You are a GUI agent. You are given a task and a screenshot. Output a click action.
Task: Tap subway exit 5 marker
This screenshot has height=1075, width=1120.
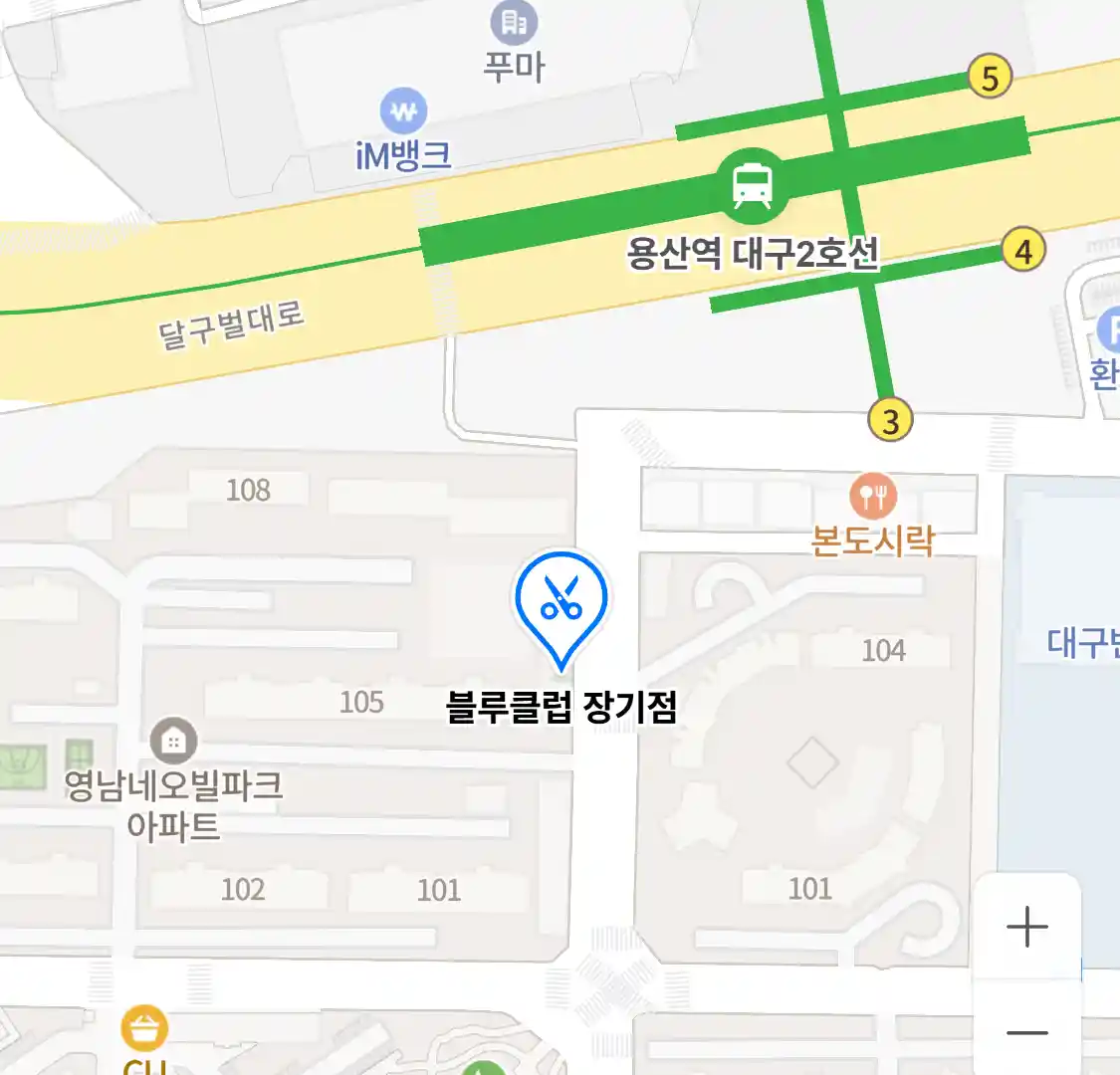tap(990, 78)
